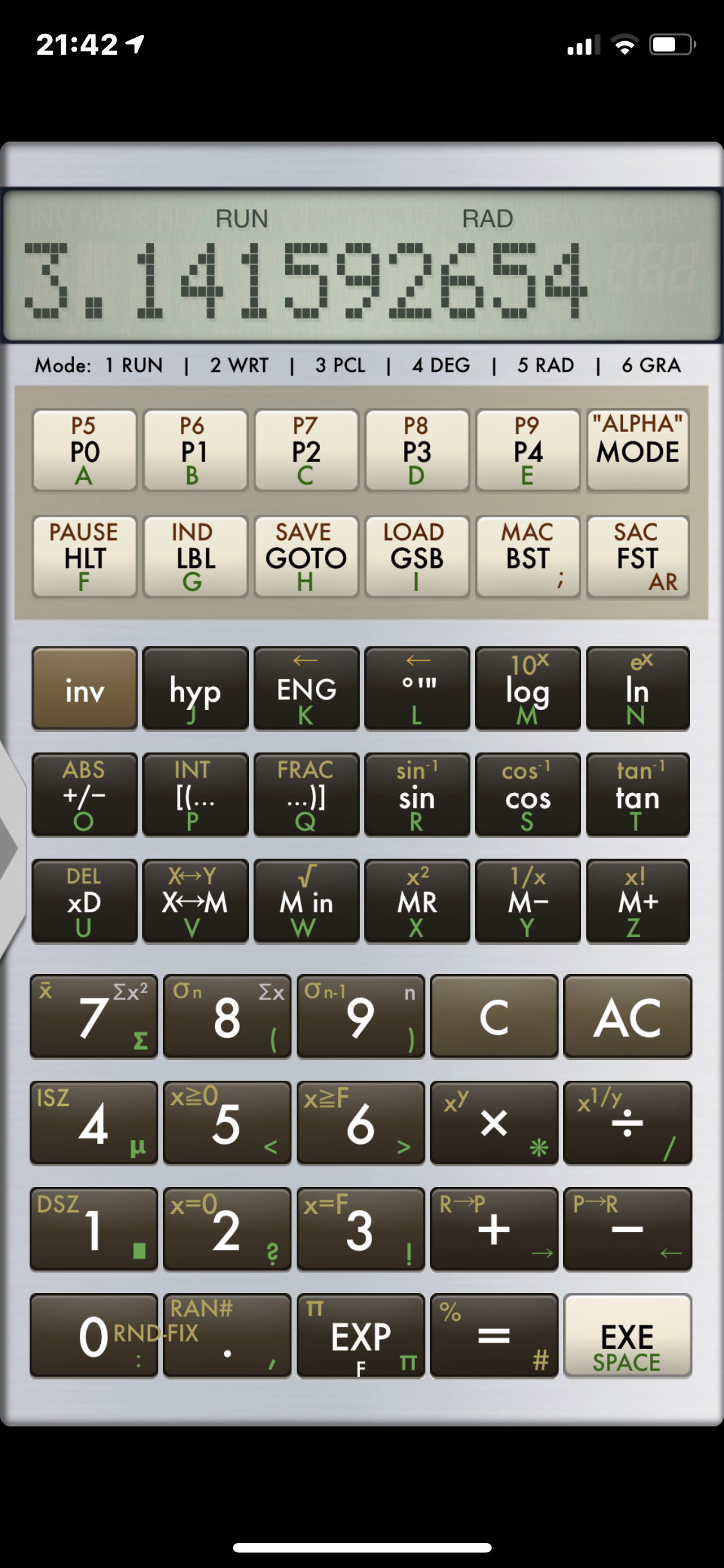Tap the equals key
The image size is (724, 1568).
click(x=494, y=1336)
